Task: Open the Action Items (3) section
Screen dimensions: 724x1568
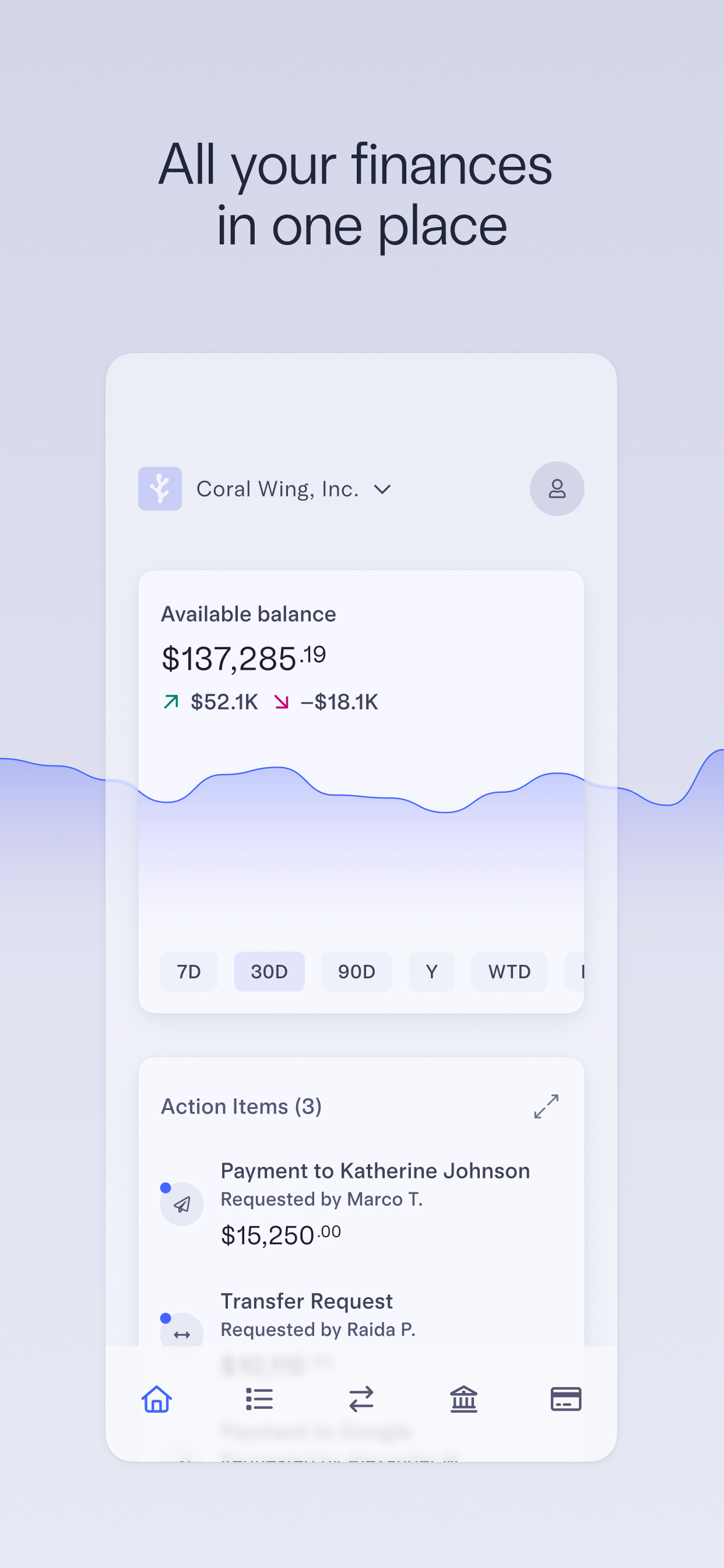Action: coord(241,1106)
